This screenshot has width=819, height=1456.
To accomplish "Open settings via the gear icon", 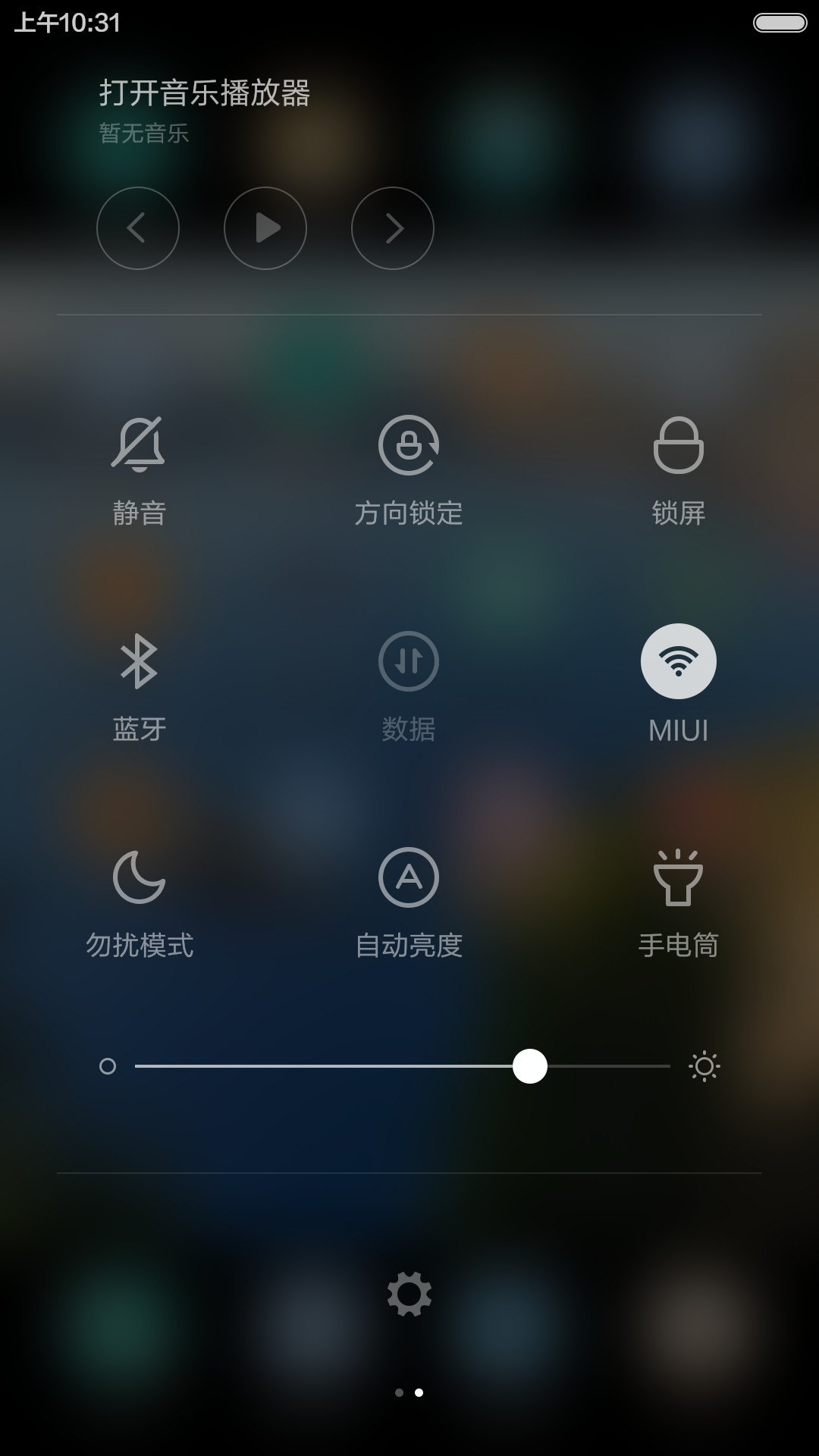I will pos(409,1294).
